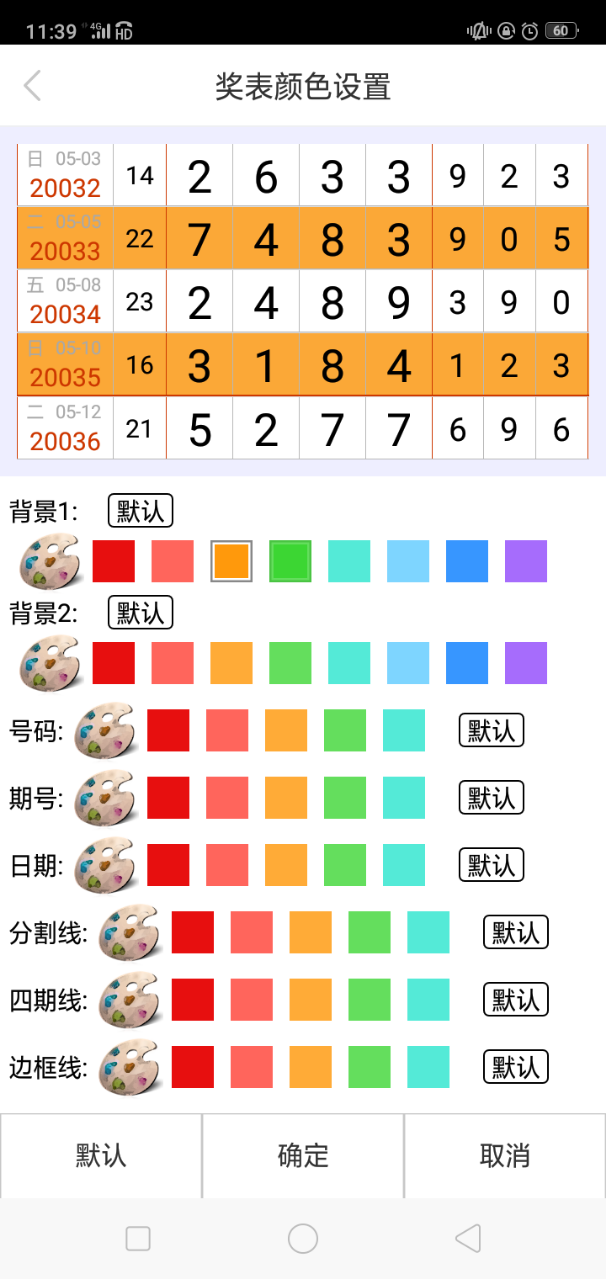Reset 背景1 with its 默认 button

[x=141, y=511]
